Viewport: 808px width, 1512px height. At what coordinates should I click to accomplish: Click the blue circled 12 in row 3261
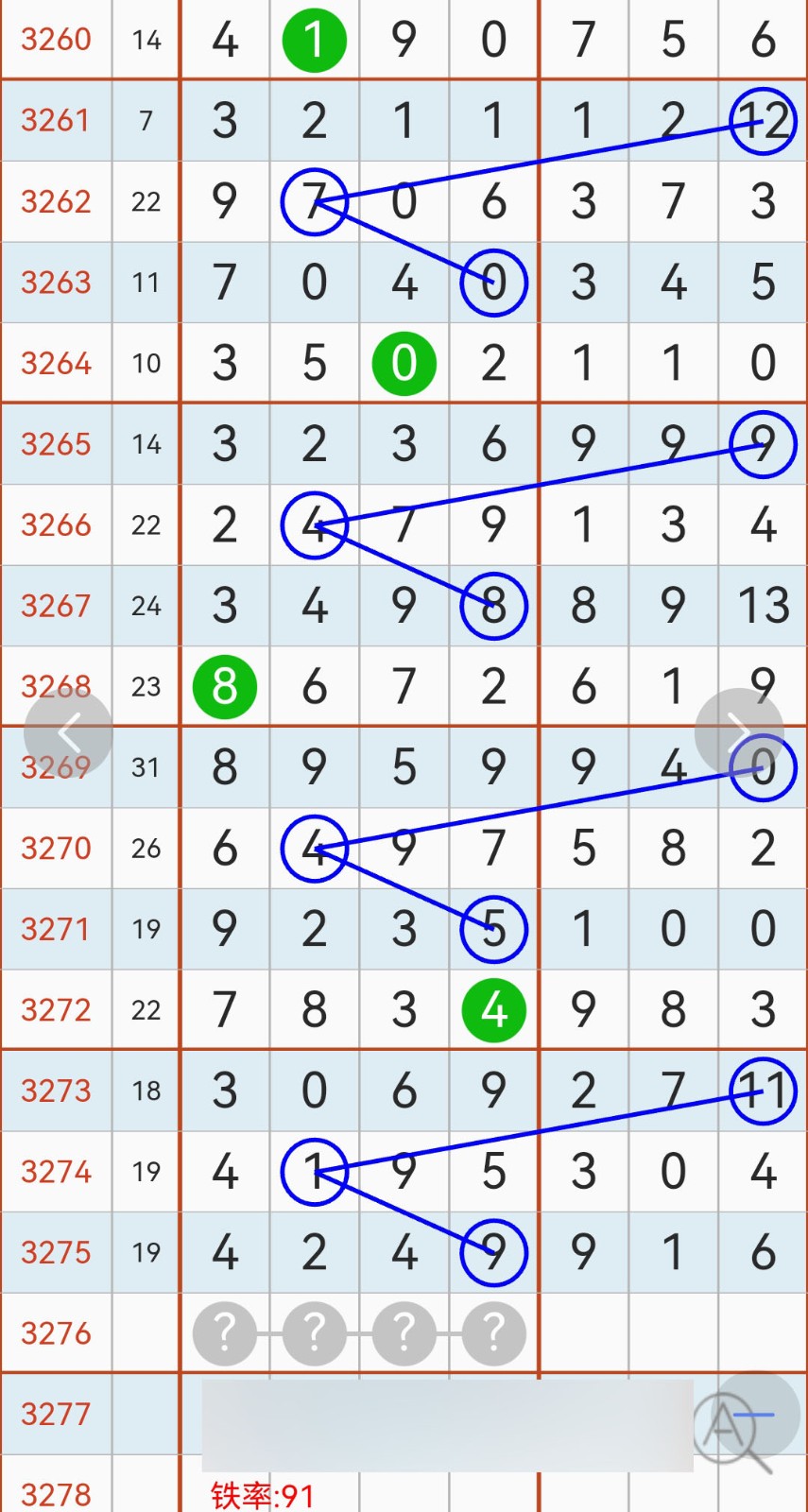[x=762, y=121]
